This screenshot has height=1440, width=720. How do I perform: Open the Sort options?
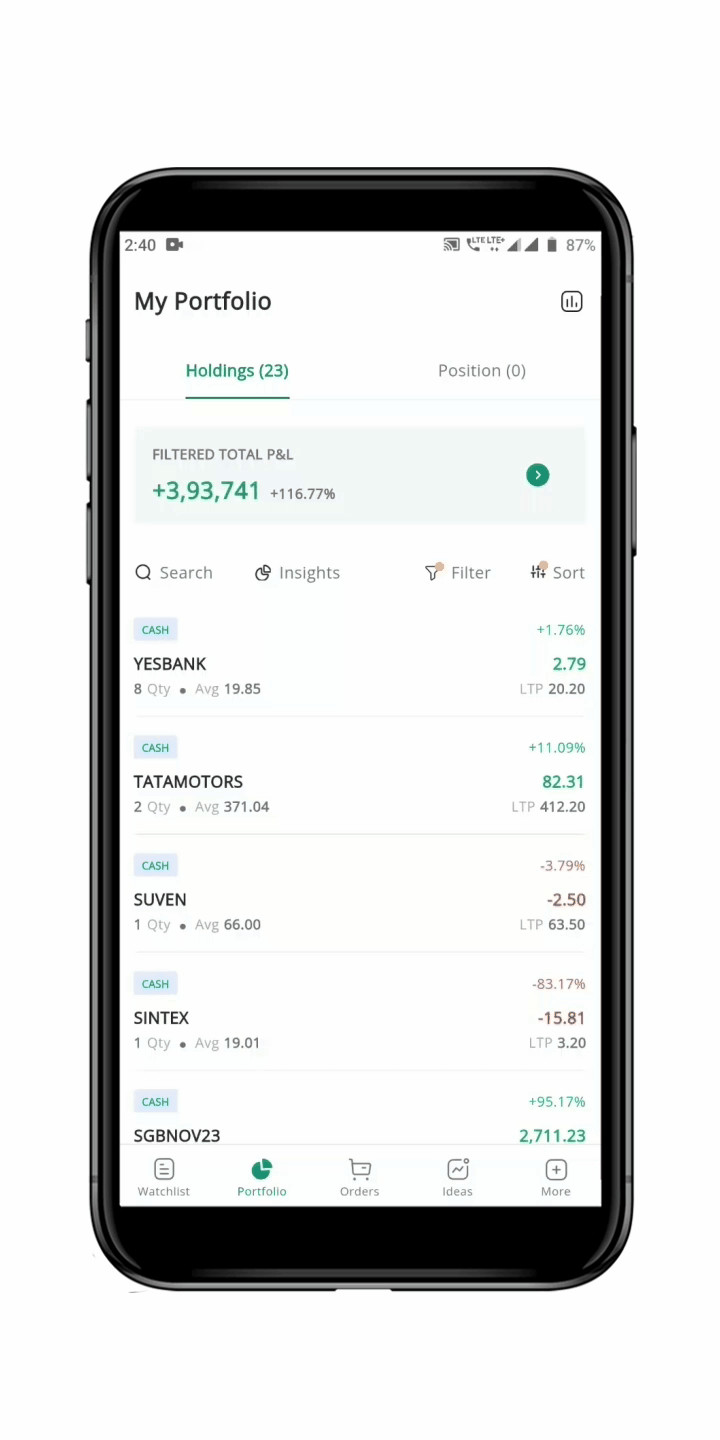click(x=557, y=573)
